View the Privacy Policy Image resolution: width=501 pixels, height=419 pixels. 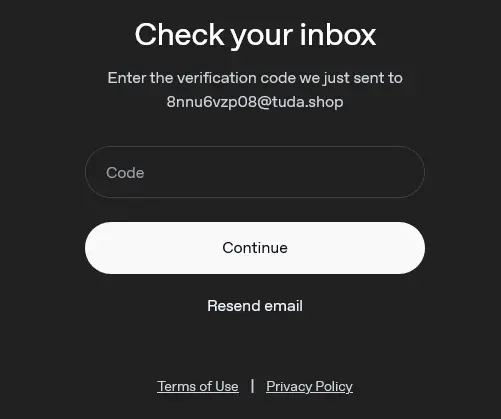click(x=309, y=387)
